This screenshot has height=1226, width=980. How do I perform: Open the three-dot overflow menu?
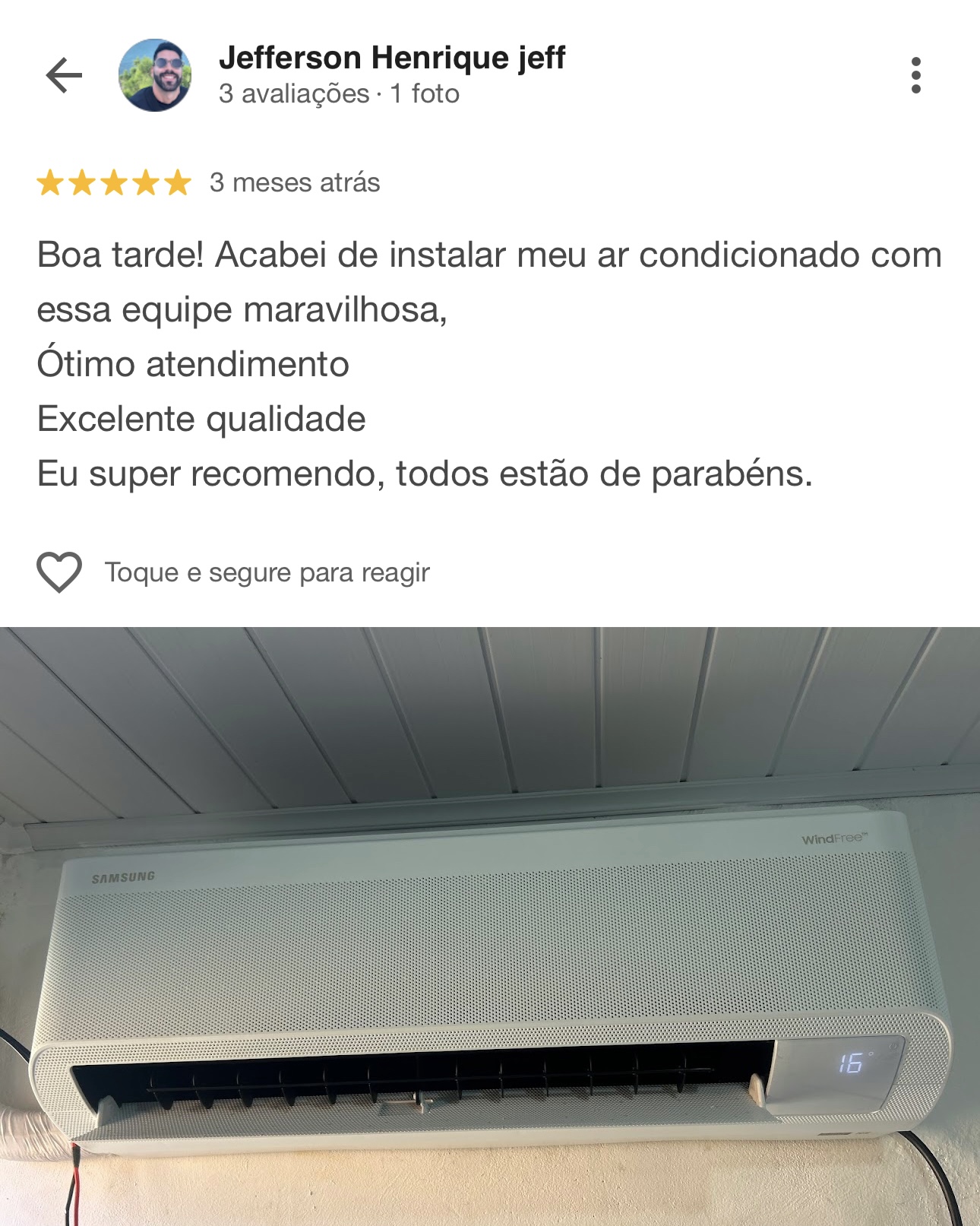[x=915, y=75]
